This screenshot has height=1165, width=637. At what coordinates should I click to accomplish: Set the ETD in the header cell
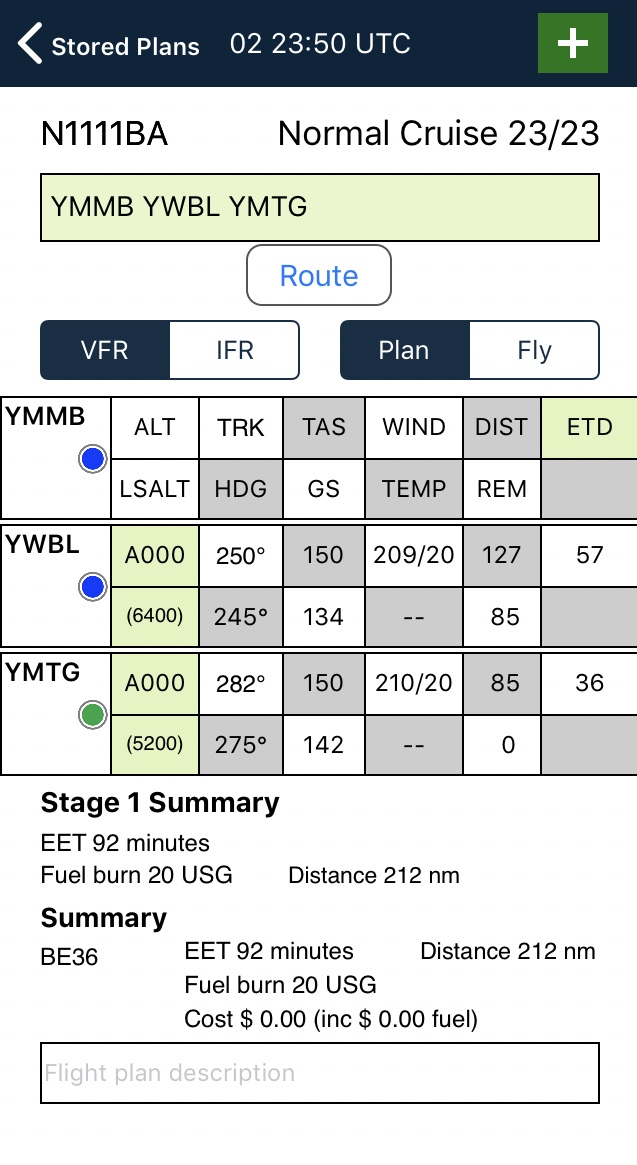coord(589,427)
